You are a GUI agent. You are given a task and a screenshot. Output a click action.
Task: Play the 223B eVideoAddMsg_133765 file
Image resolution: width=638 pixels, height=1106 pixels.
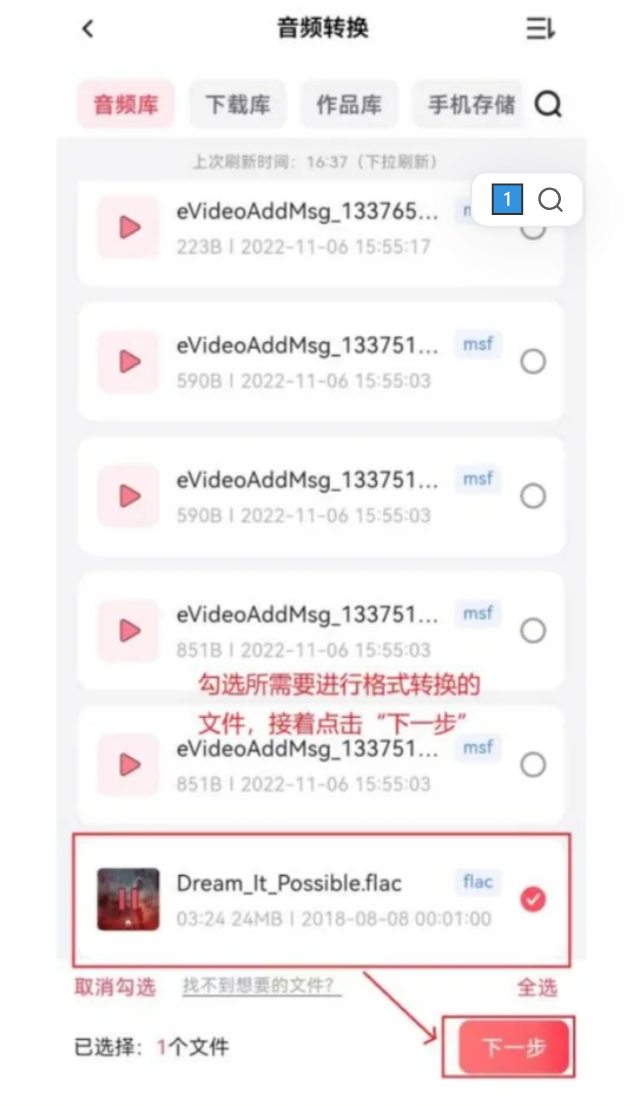coord(129,228)
